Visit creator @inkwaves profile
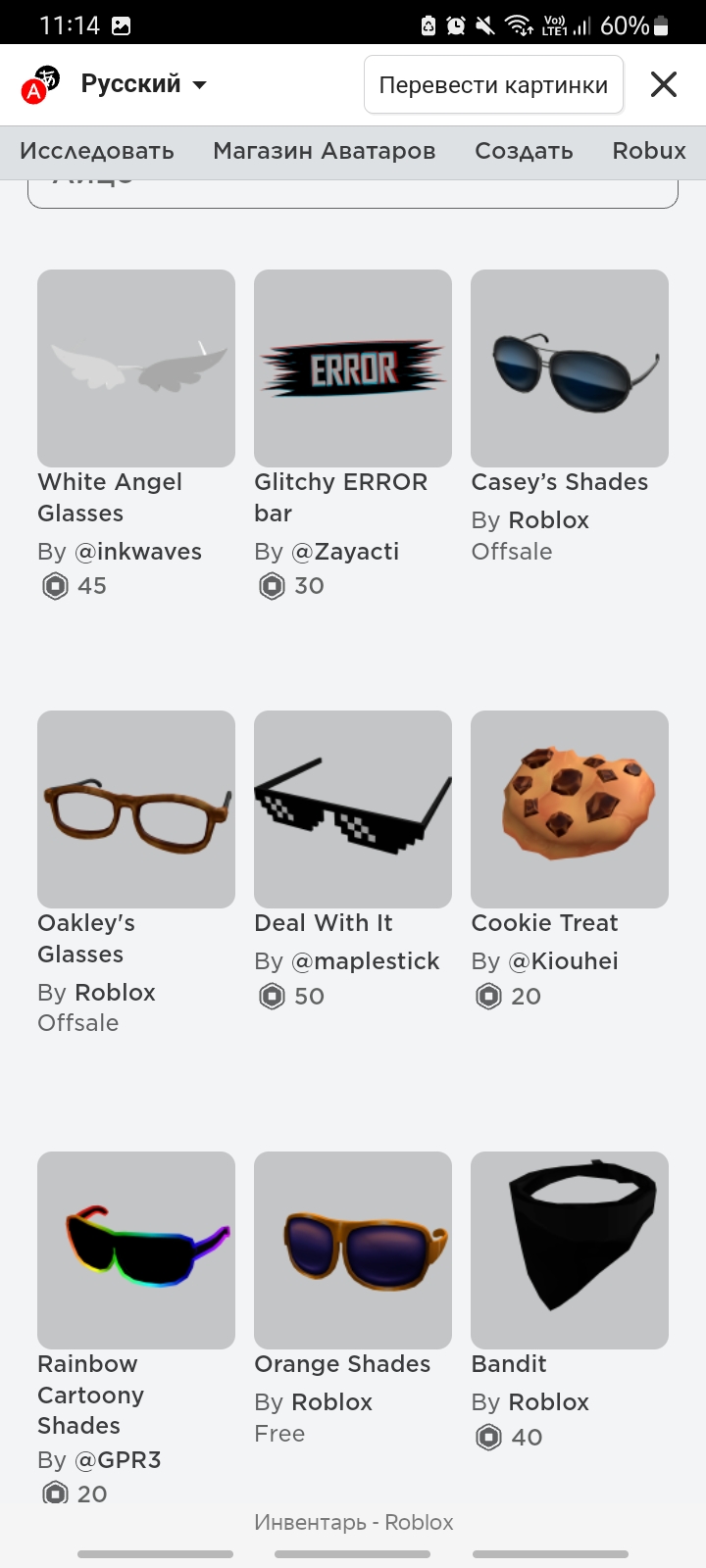Image resolution: width=706 pixels, height=1568 pixels. 138,552
